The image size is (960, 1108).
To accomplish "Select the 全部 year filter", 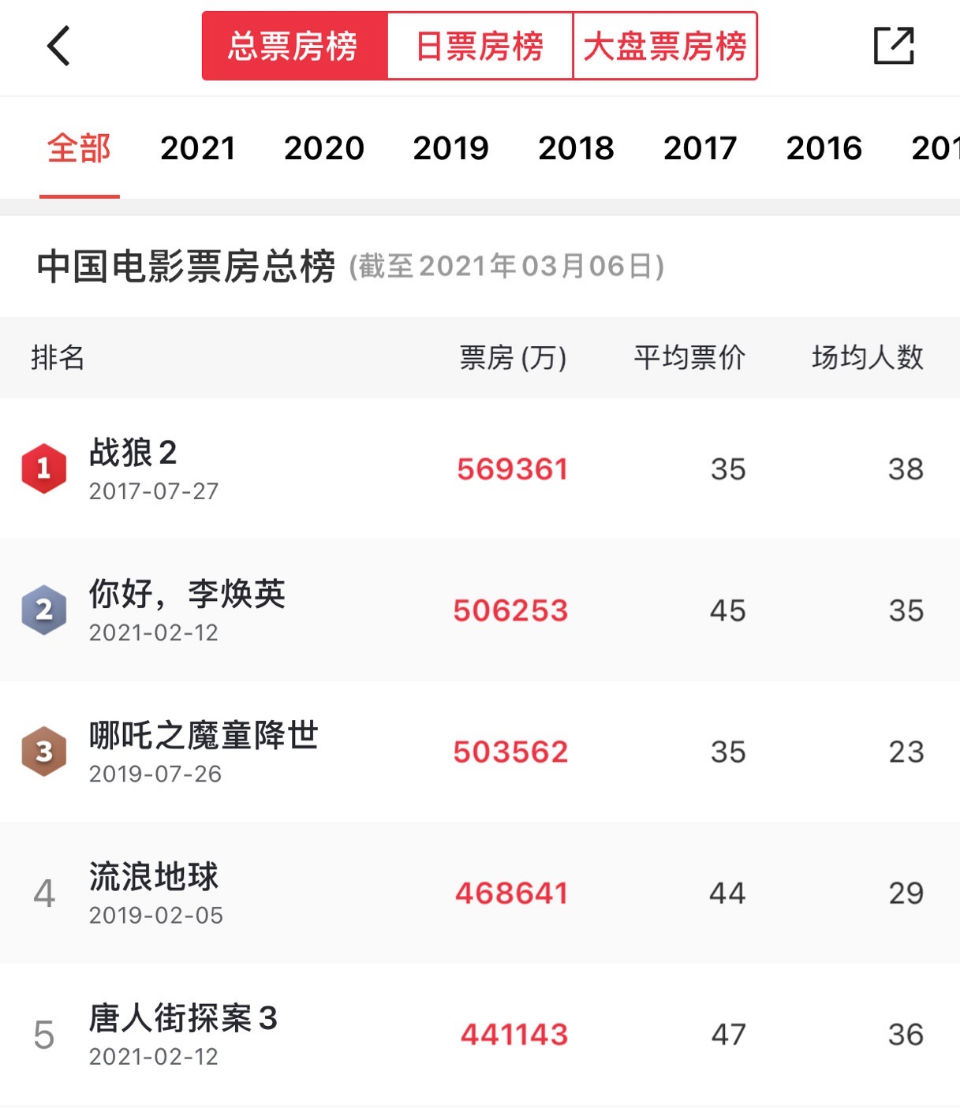I will 78,147.
